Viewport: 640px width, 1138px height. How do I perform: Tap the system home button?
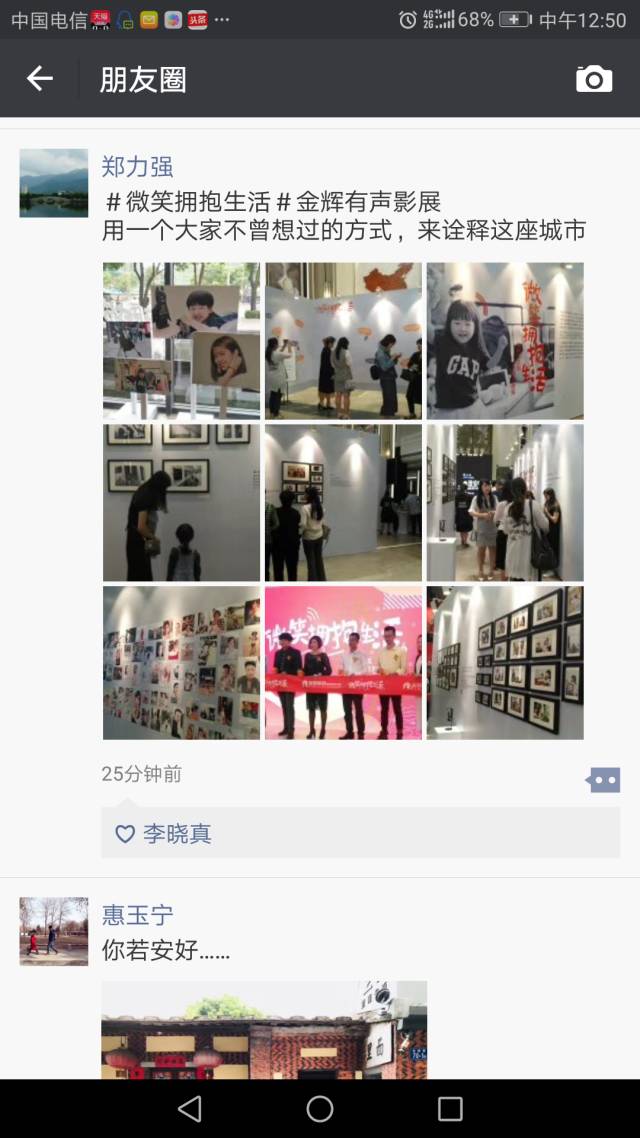coord(320,1108)
